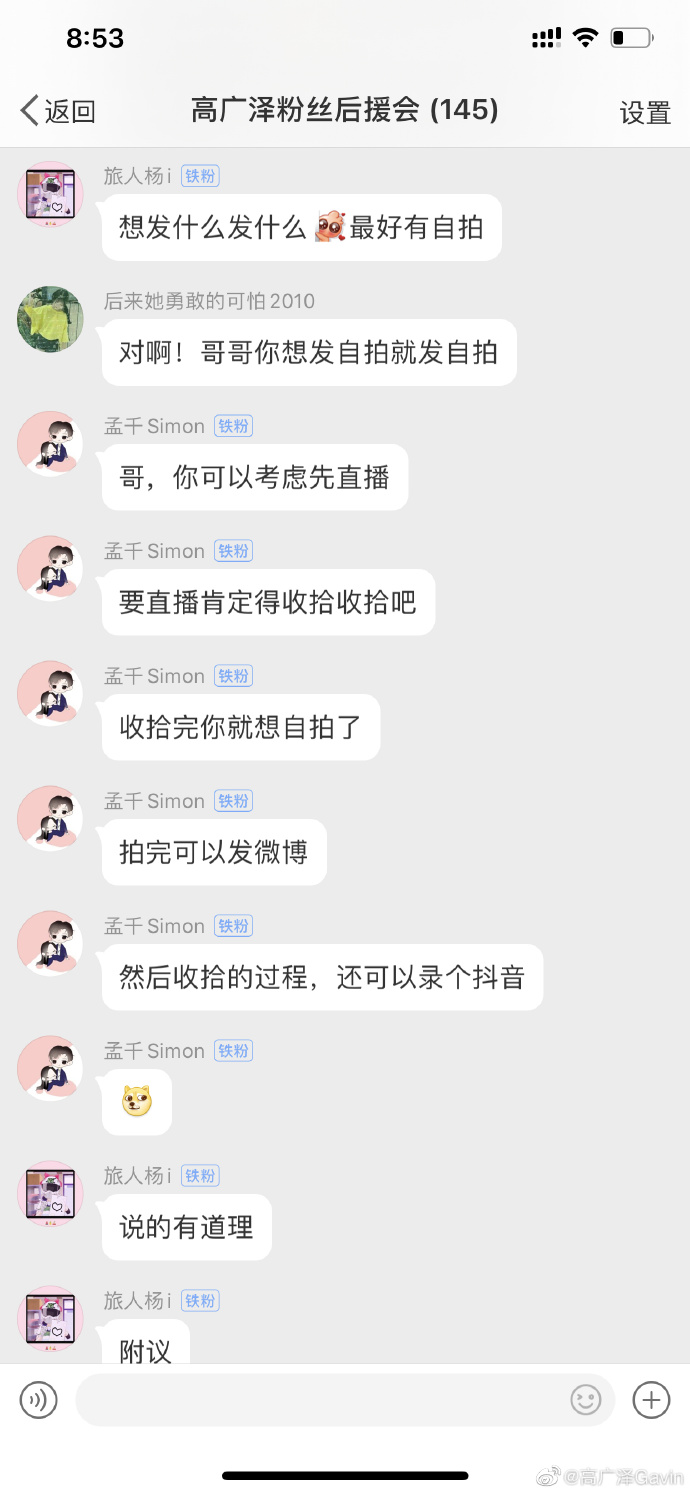Image resolution: width=690 pixels, height=1493 pixels.
Task: Open group 设置
Action: pyautogui.click(x=644, y=112)
